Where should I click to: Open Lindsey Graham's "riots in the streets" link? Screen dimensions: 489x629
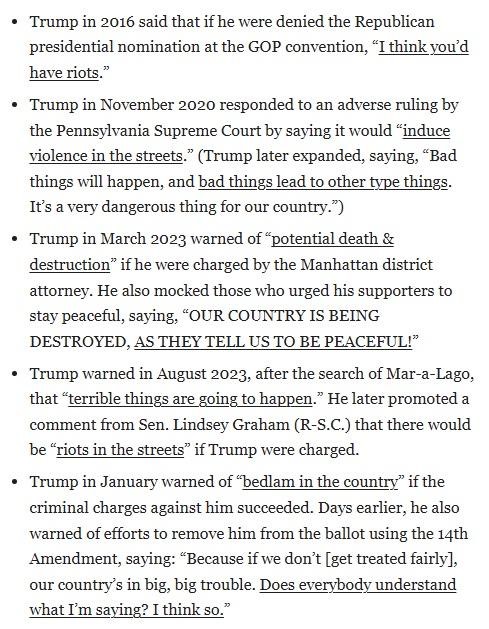120,450
